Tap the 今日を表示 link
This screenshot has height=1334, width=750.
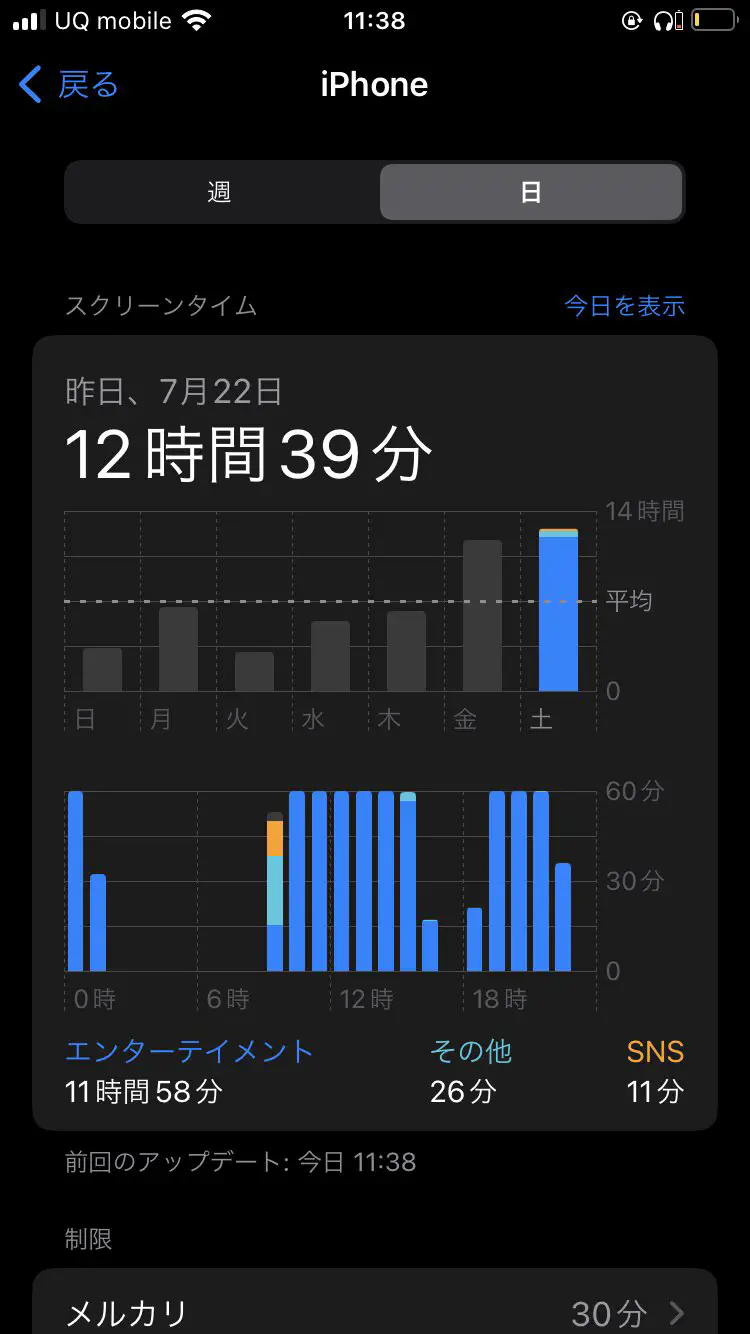[624, 306]
